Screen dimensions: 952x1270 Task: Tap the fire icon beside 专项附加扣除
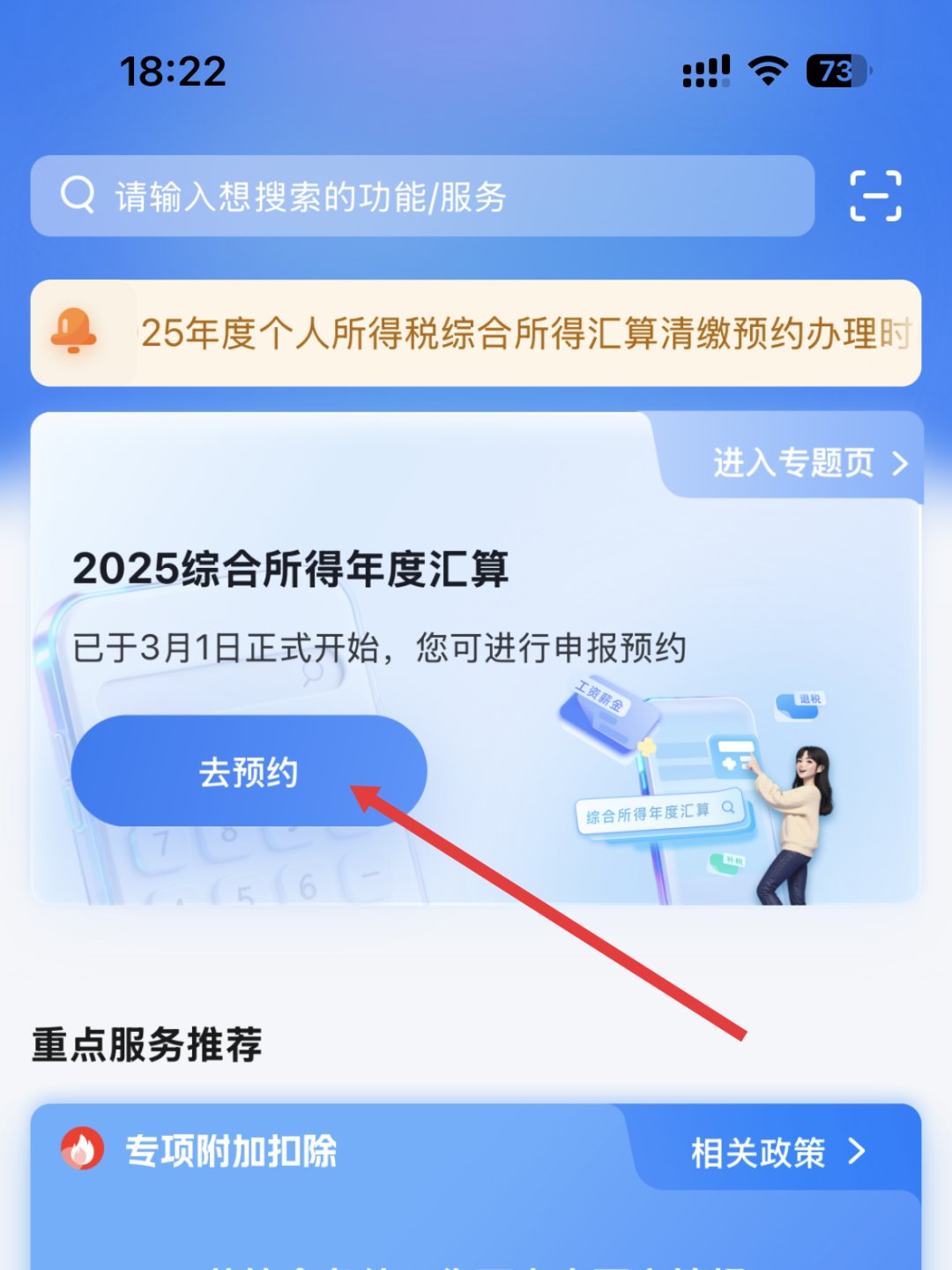click(83, 1151)
